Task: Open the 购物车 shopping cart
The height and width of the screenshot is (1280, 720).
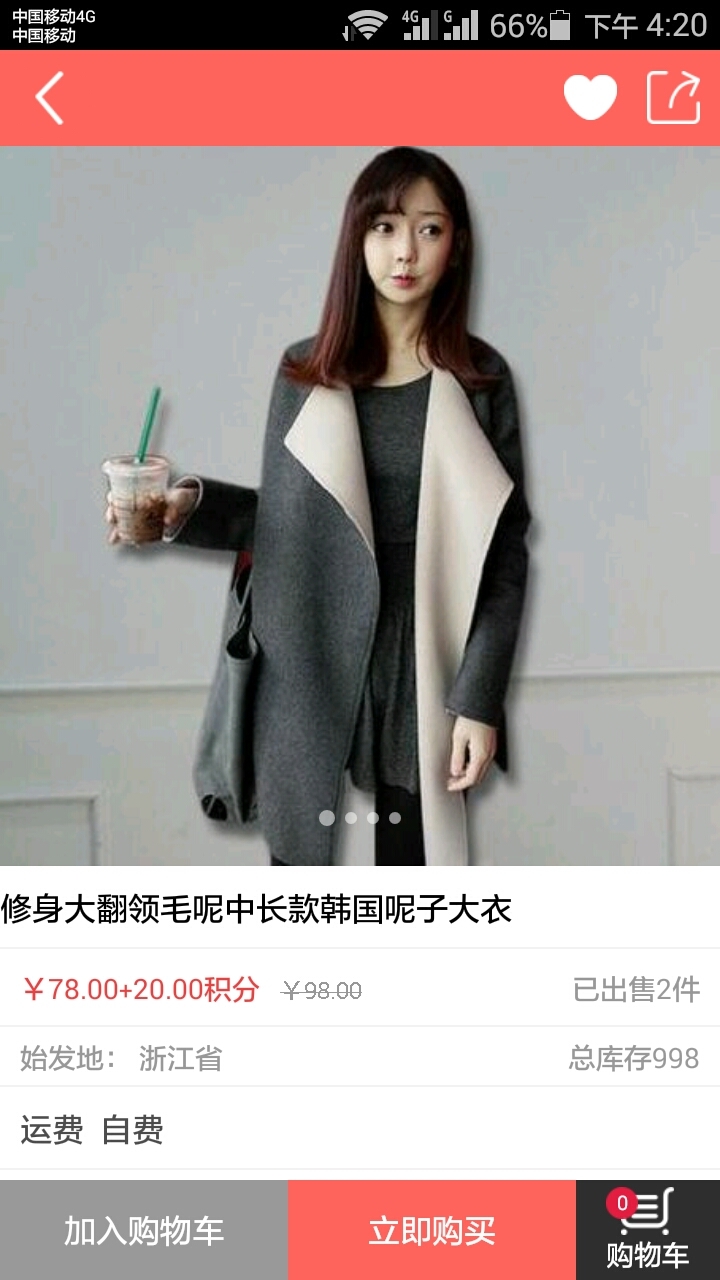Action: pyautogui.click(x=648, y=1230)
